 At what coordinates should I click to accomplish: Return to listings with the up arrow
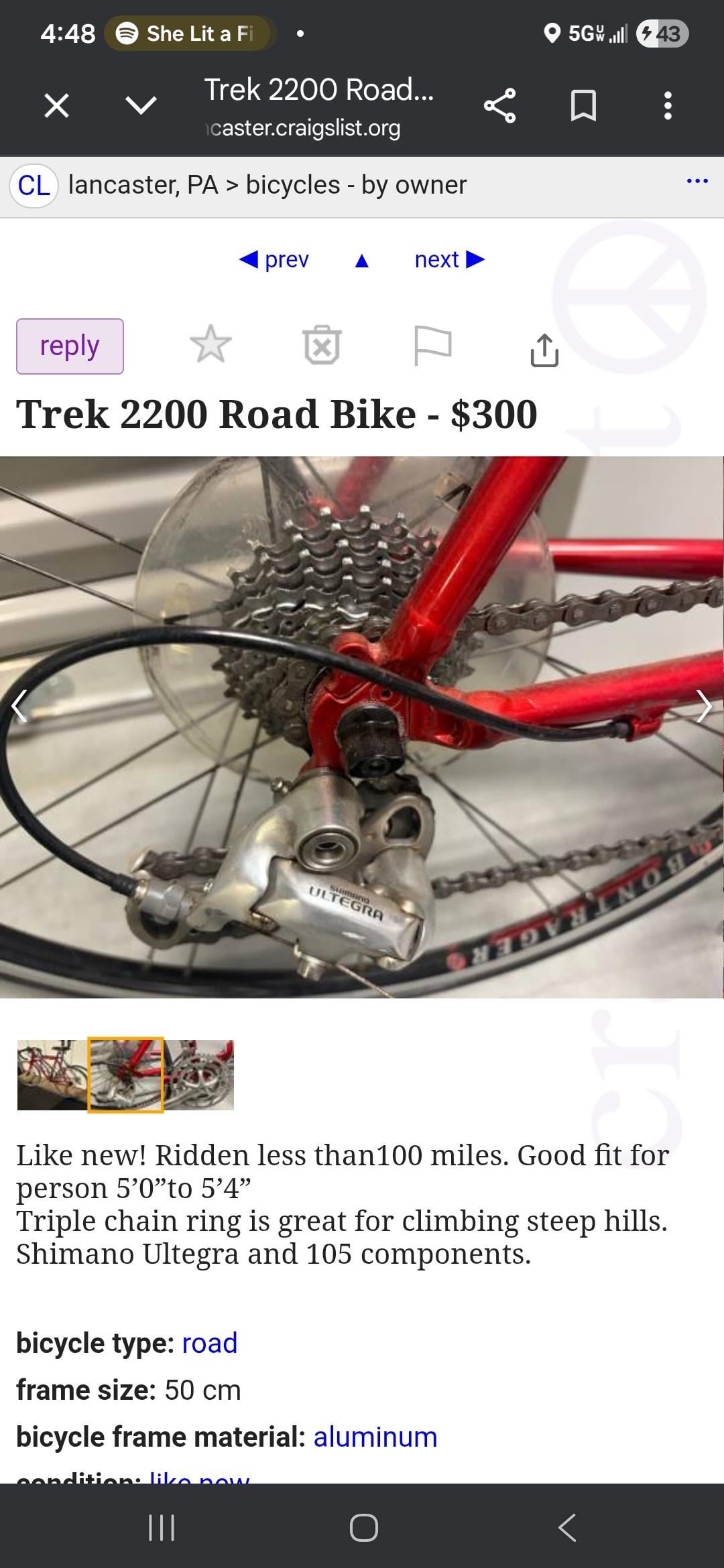pyautogui.click(x=362, y=260)
